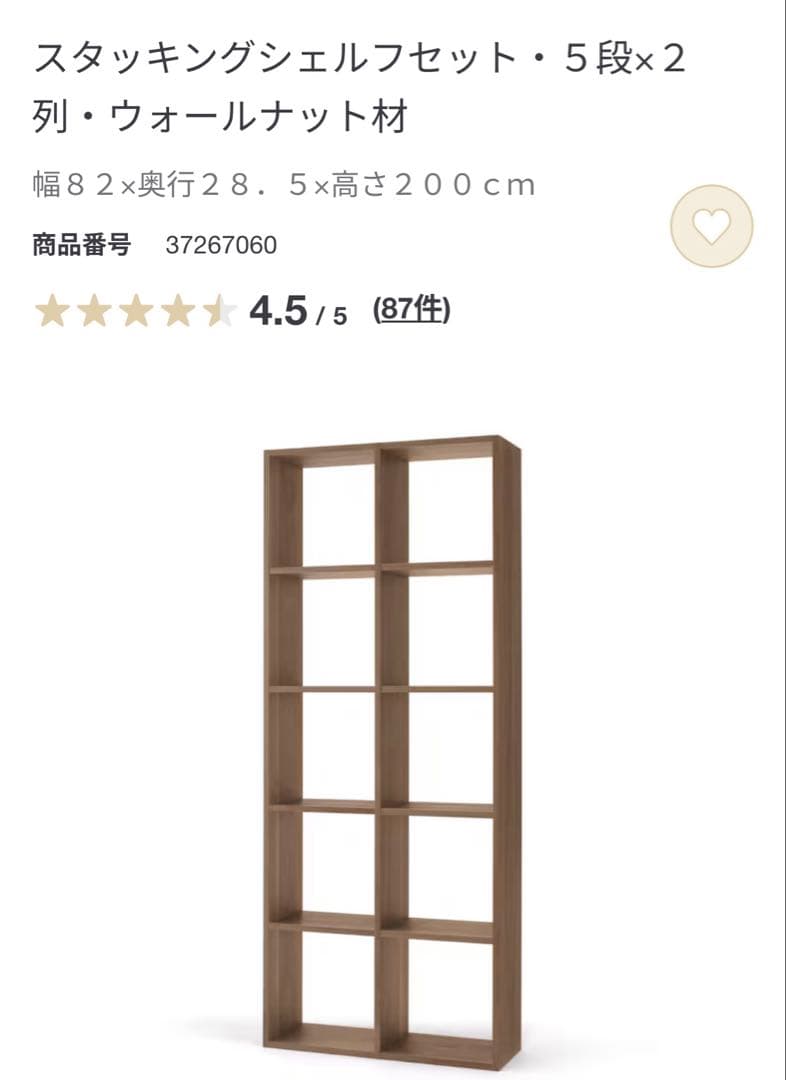Click the item number 37267060
Viewport: 786px width, 1080px height.
222,243
